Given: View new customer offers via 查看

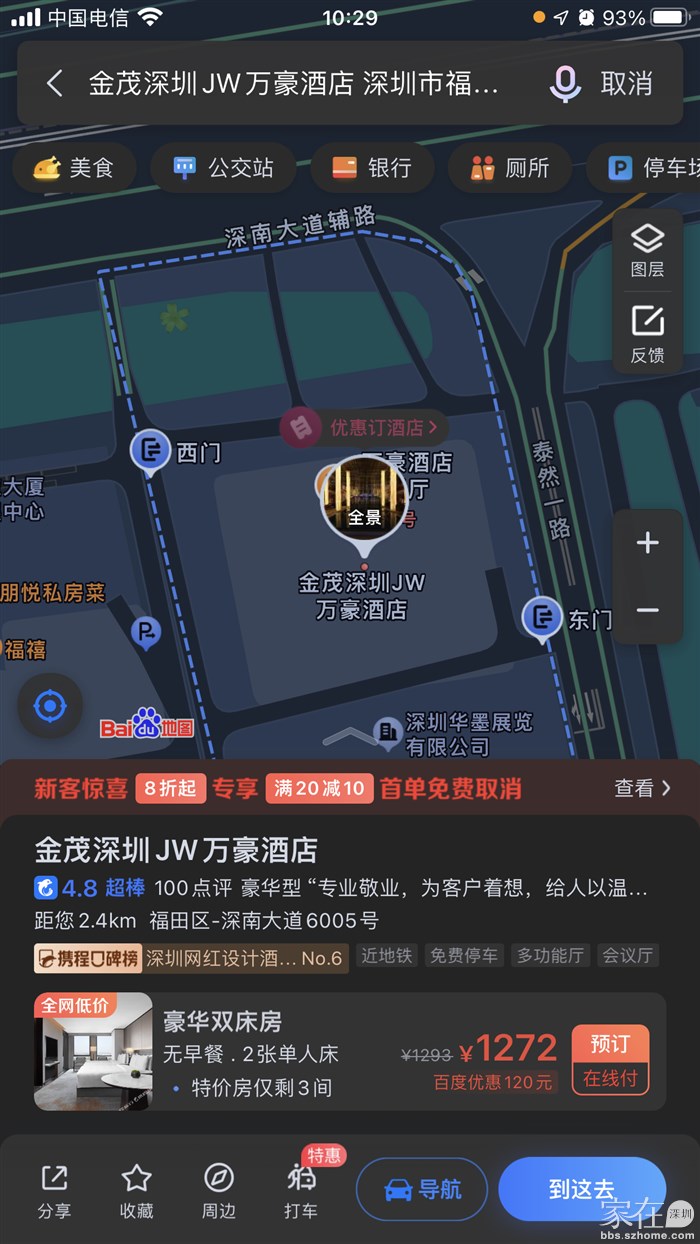Looking at the screenshot, I should tap(642, 788).
